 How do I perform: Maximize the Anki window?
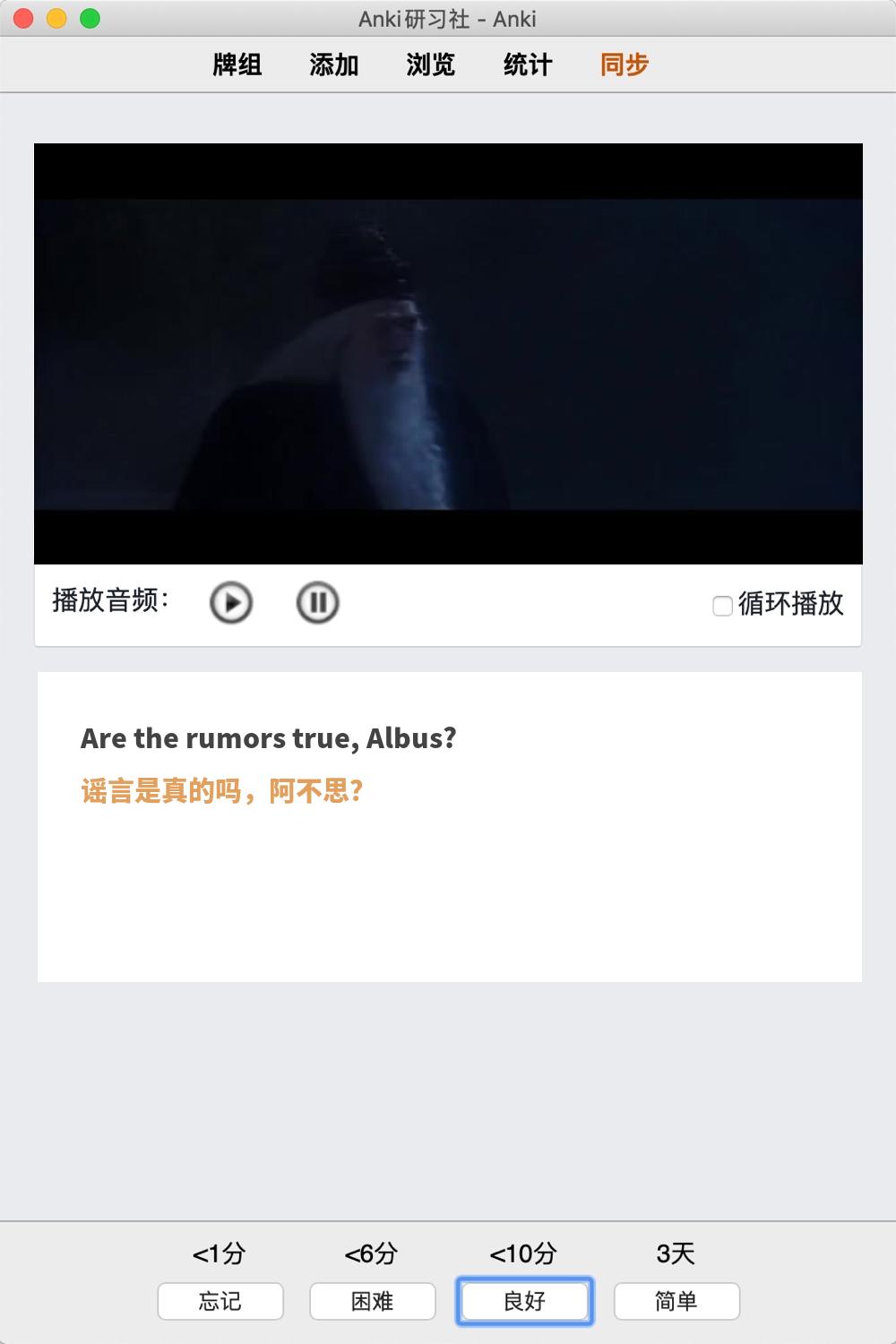[90, 18]
